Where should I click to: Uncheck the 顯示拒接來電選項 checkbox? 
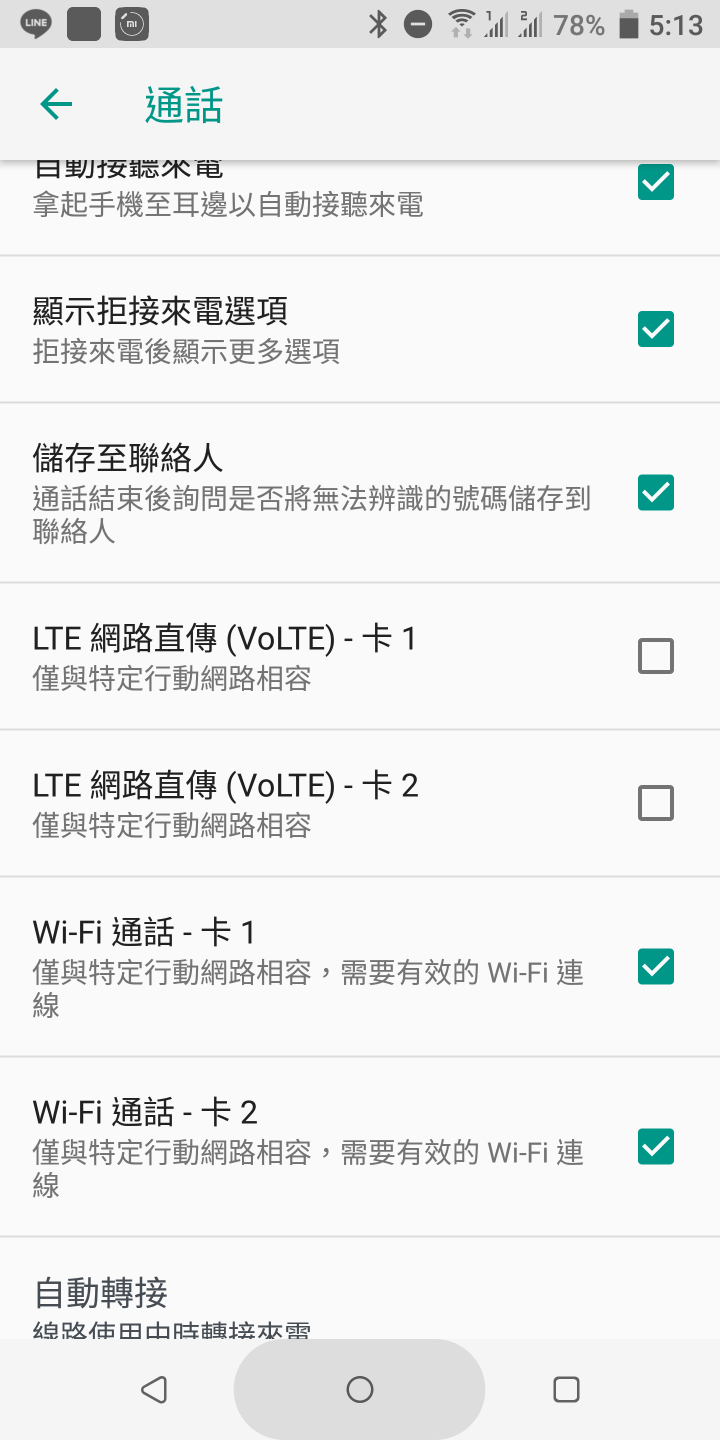[x=656, y=329]
